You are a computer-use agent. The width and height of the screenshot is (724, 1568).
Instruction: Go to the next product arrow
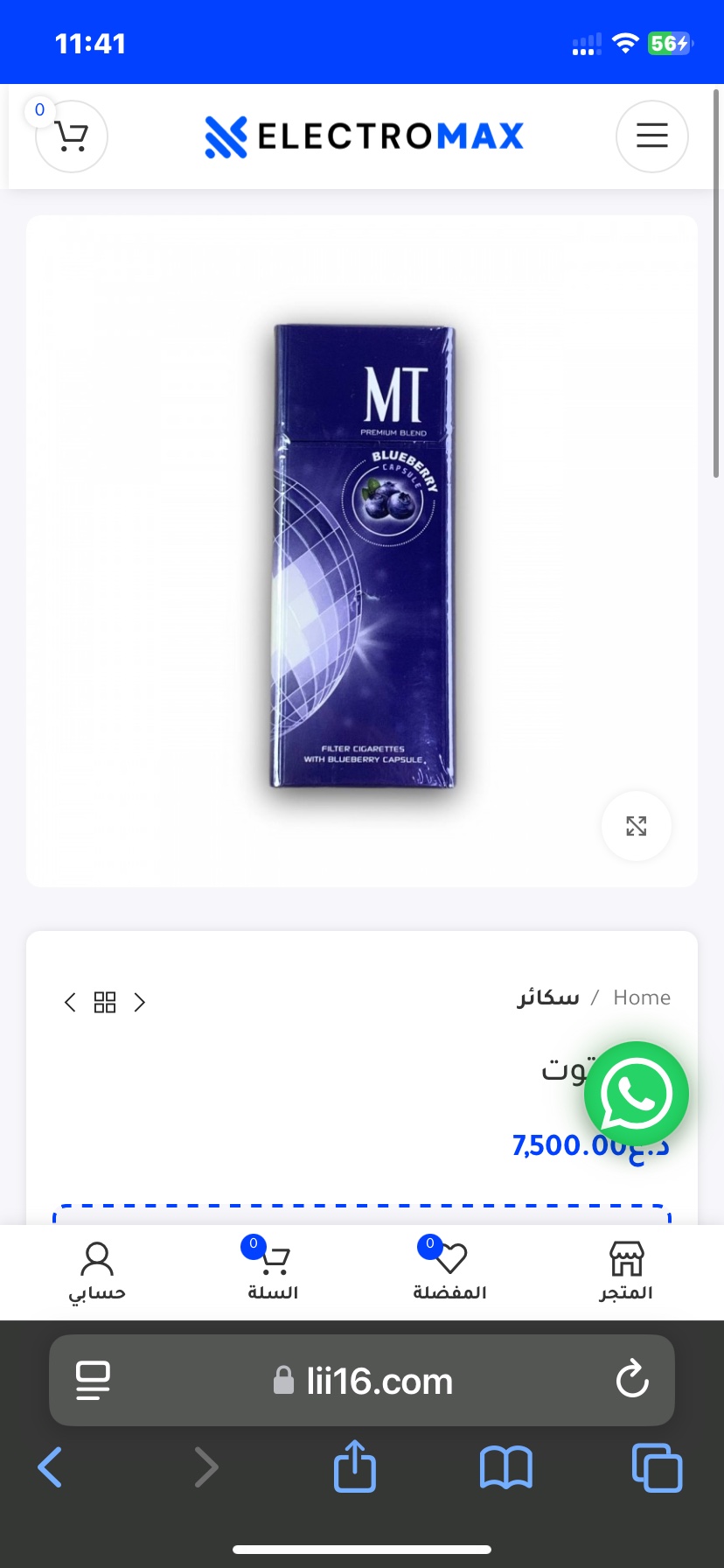(x=140, y=1002)
